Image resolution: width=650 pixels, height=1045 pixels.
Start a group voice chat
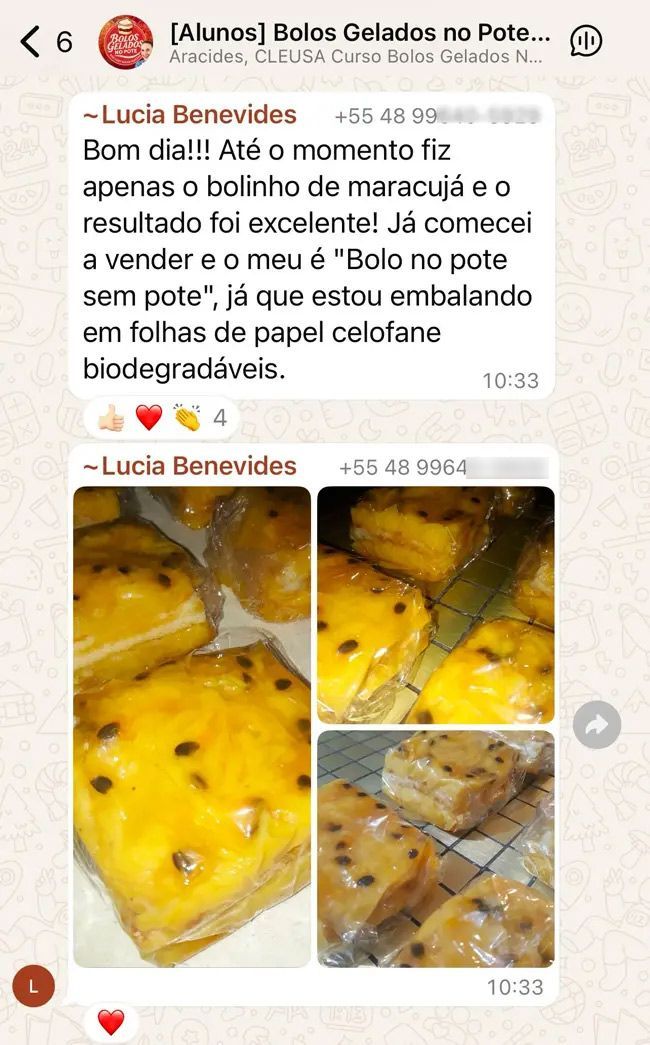tap(586, 41)
